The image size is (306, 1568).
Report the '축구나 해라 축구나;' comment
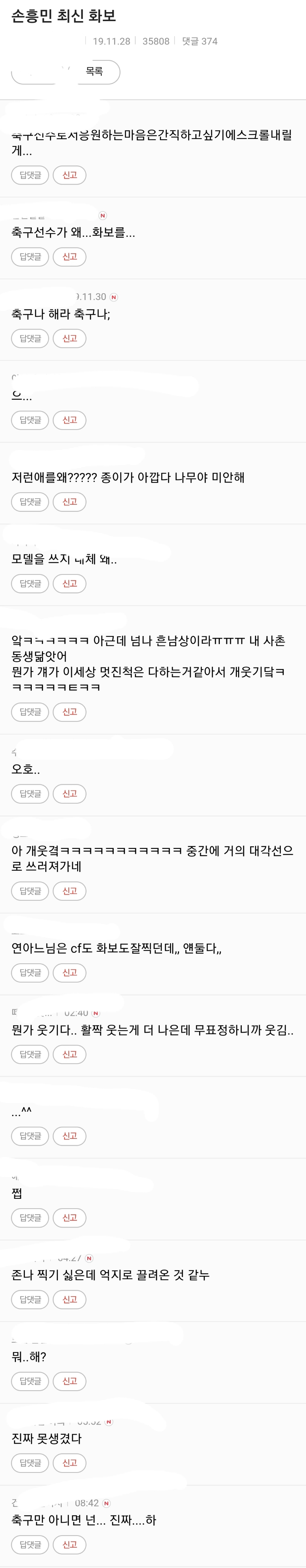point(70,339)
